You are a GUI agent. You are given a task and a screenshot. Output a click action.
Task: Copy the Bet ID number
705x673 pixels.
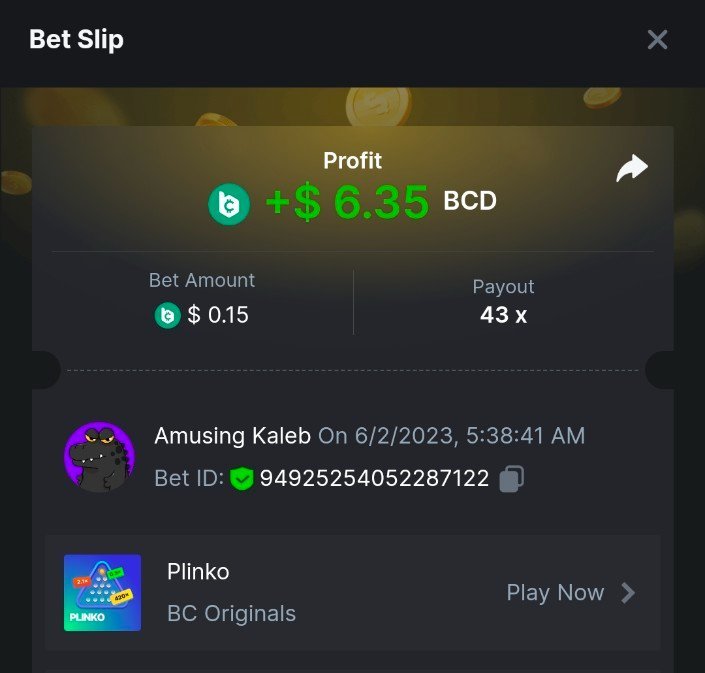[511, 479]
